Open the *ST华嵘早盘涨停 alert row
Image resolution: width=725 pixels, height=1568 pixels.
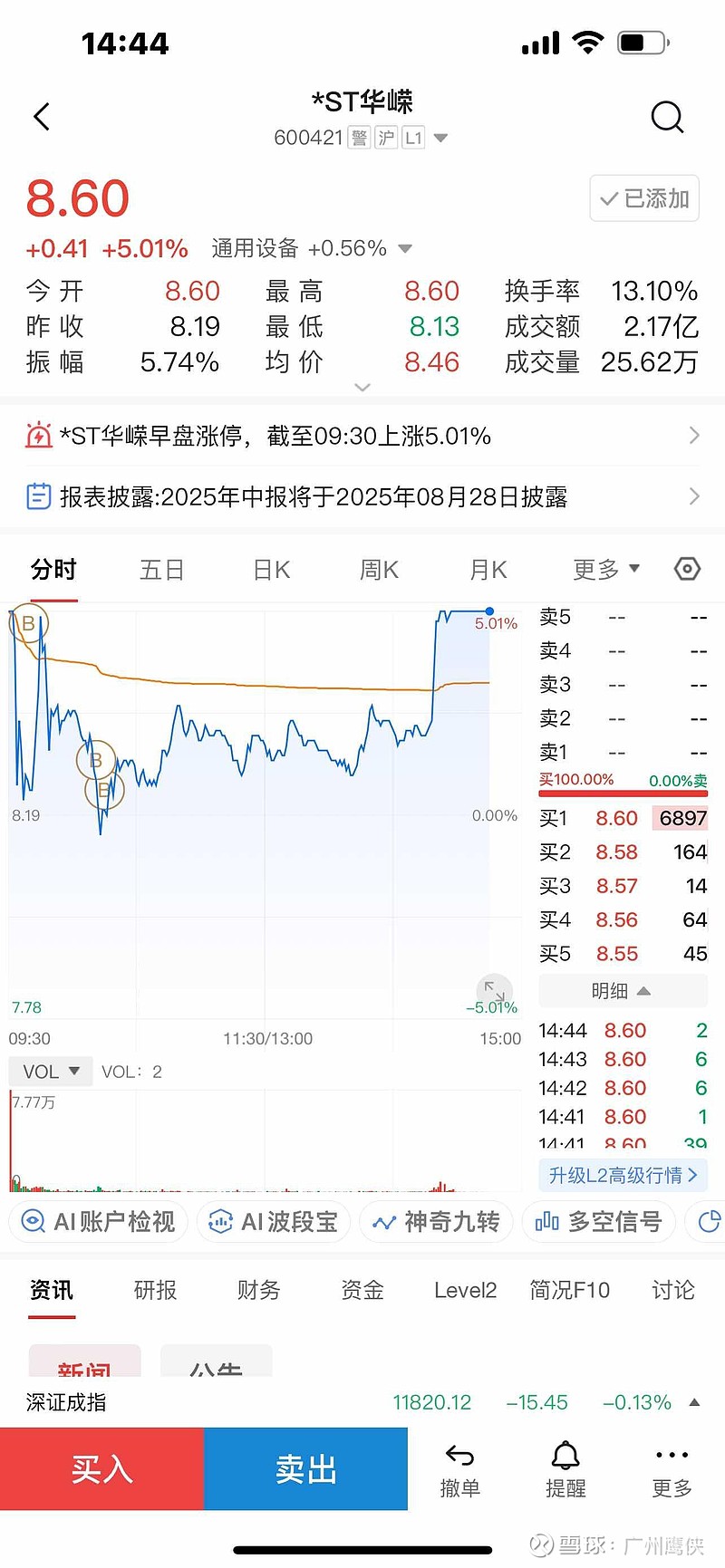coord(362,436)
